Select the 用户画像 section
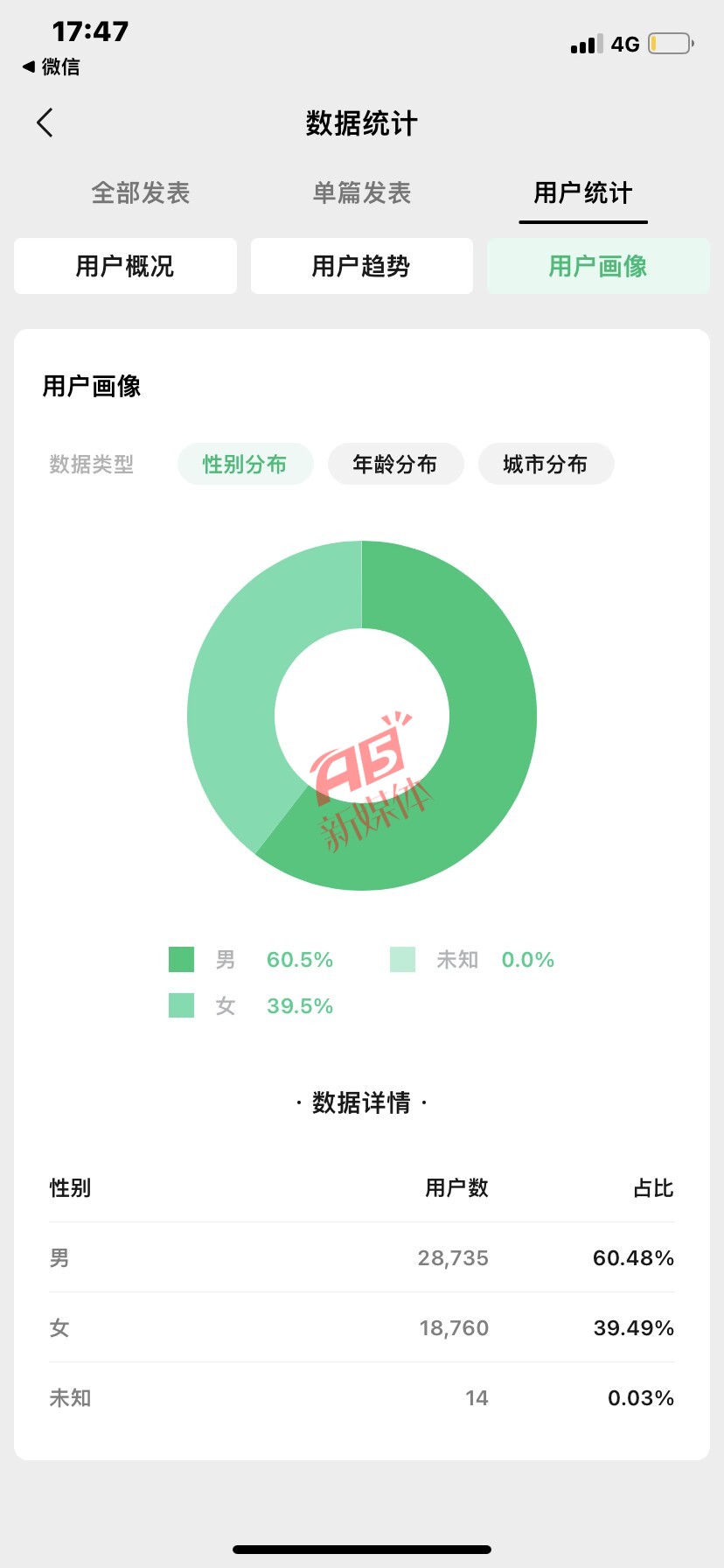Screen dimensions: 724x1568 pos(598,266)
